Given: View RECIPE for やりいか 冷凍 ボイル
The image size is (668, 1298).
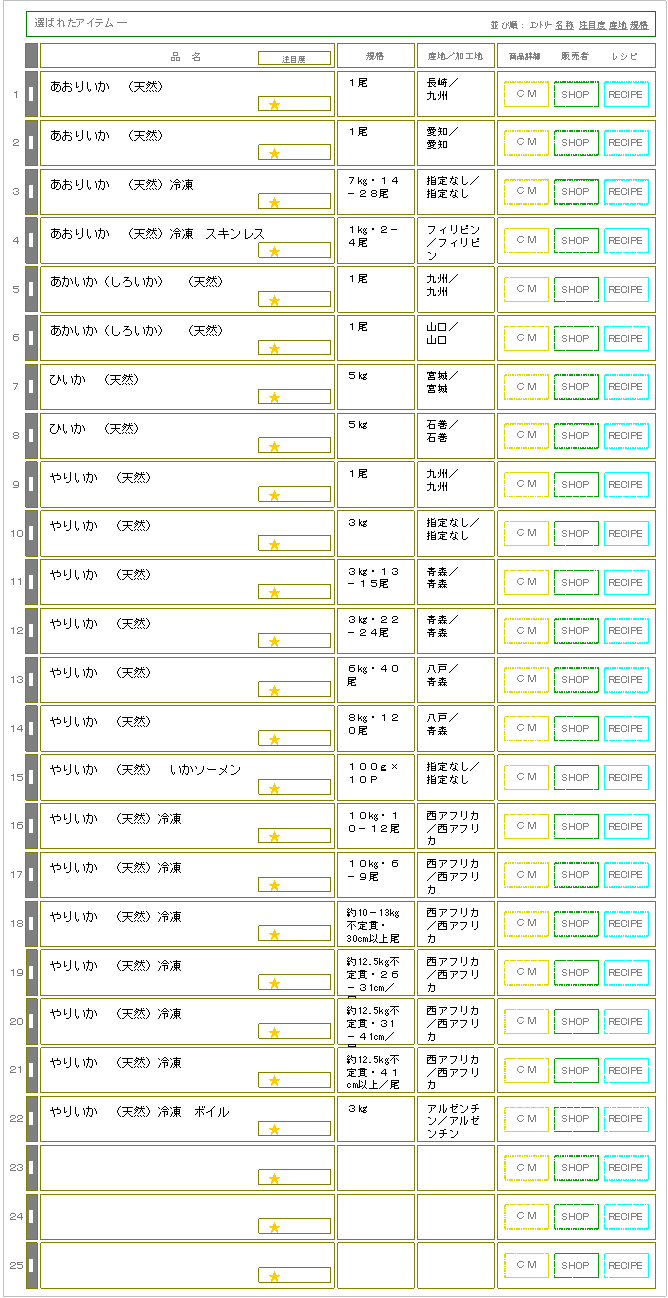Looking at the screenshot, I should (x=626, y=1119).
